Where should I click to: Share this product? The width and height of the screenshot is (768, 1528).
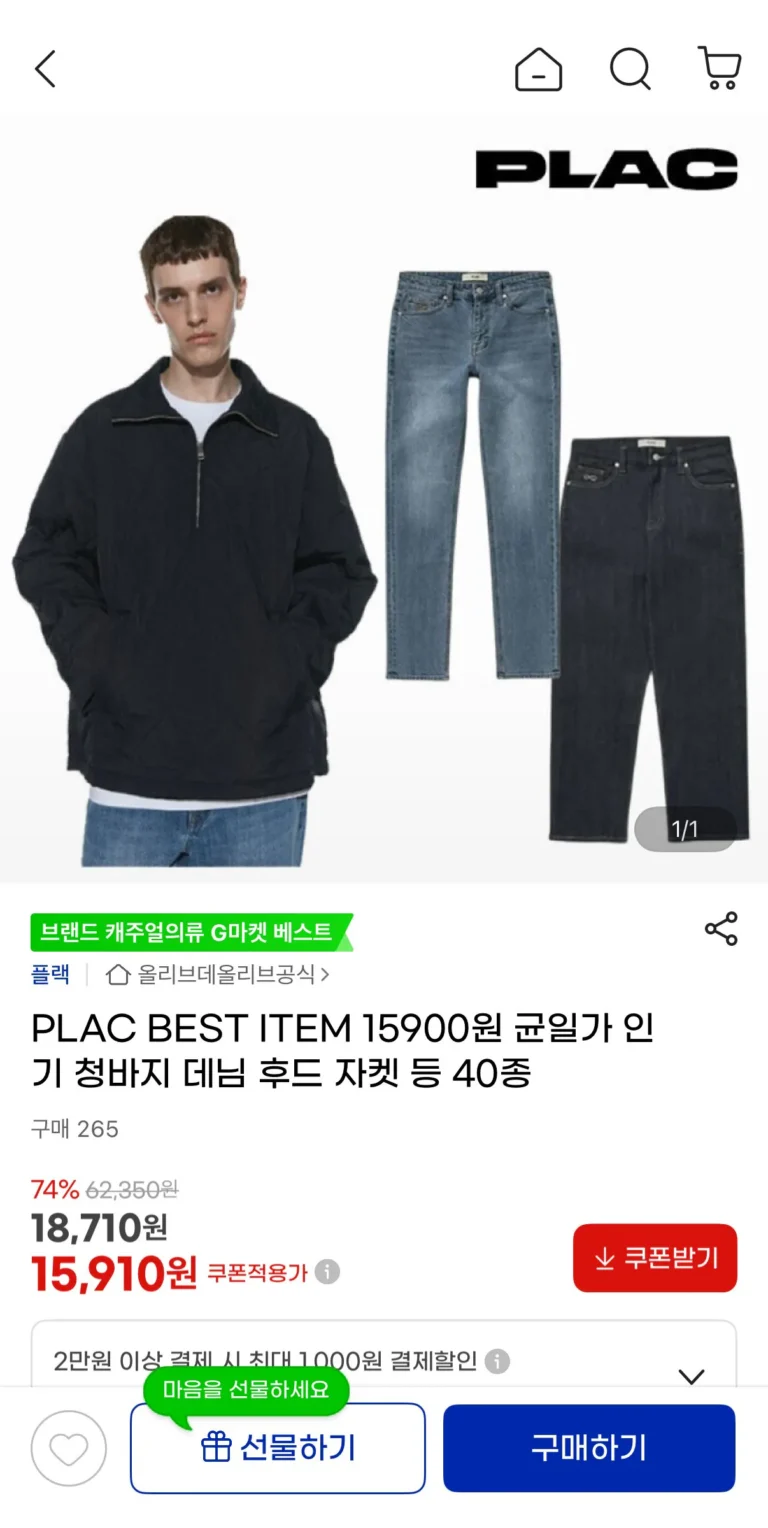(x=721, y=929)
